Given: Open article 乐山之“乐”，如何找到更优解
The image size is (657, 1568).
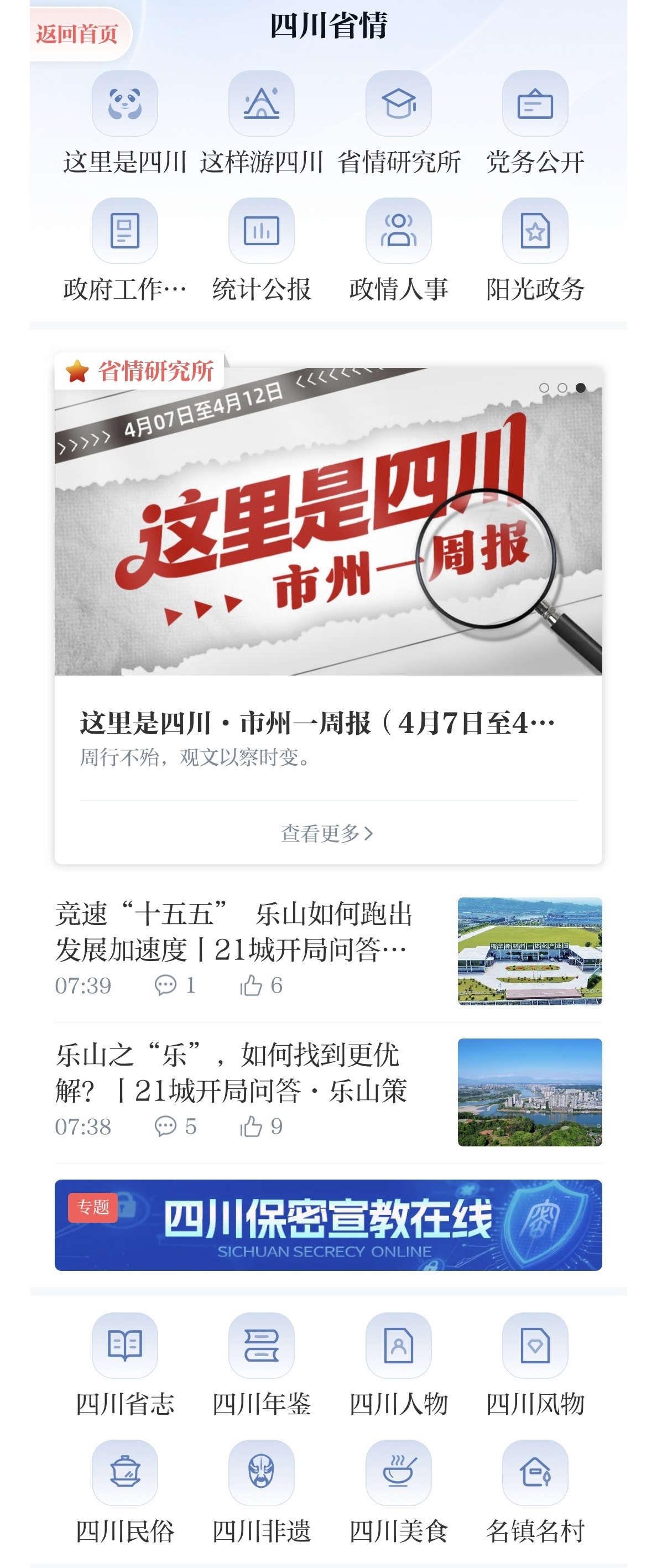Looking at the screenshot, I should (x=231, y=1072).
